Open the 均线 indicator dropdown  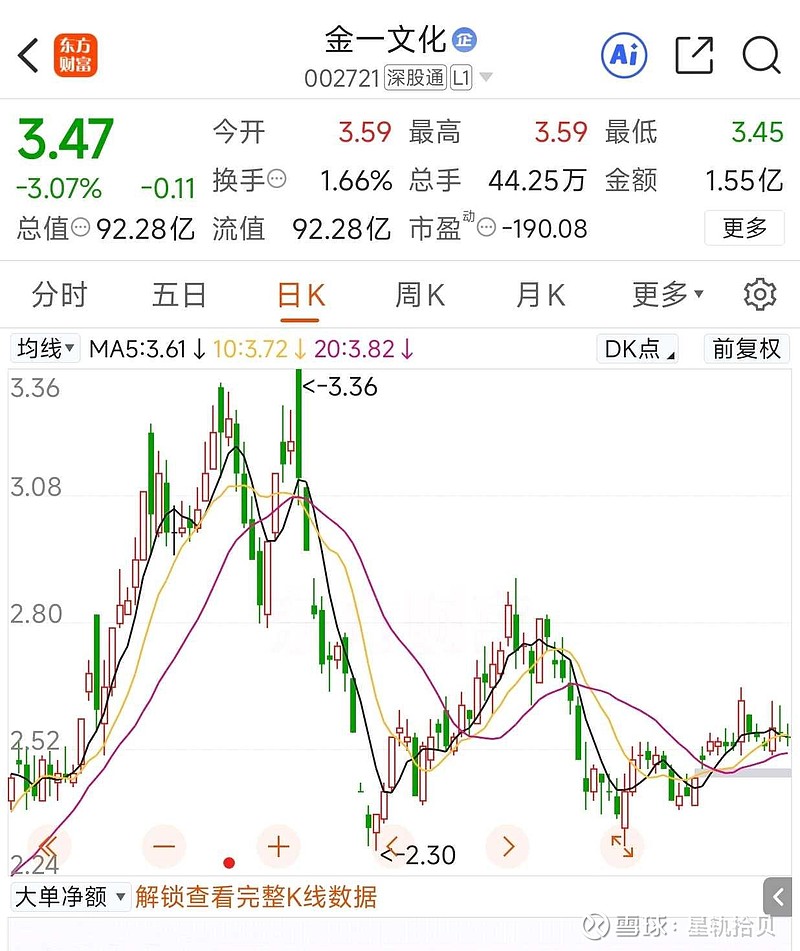tap(46, 349)
